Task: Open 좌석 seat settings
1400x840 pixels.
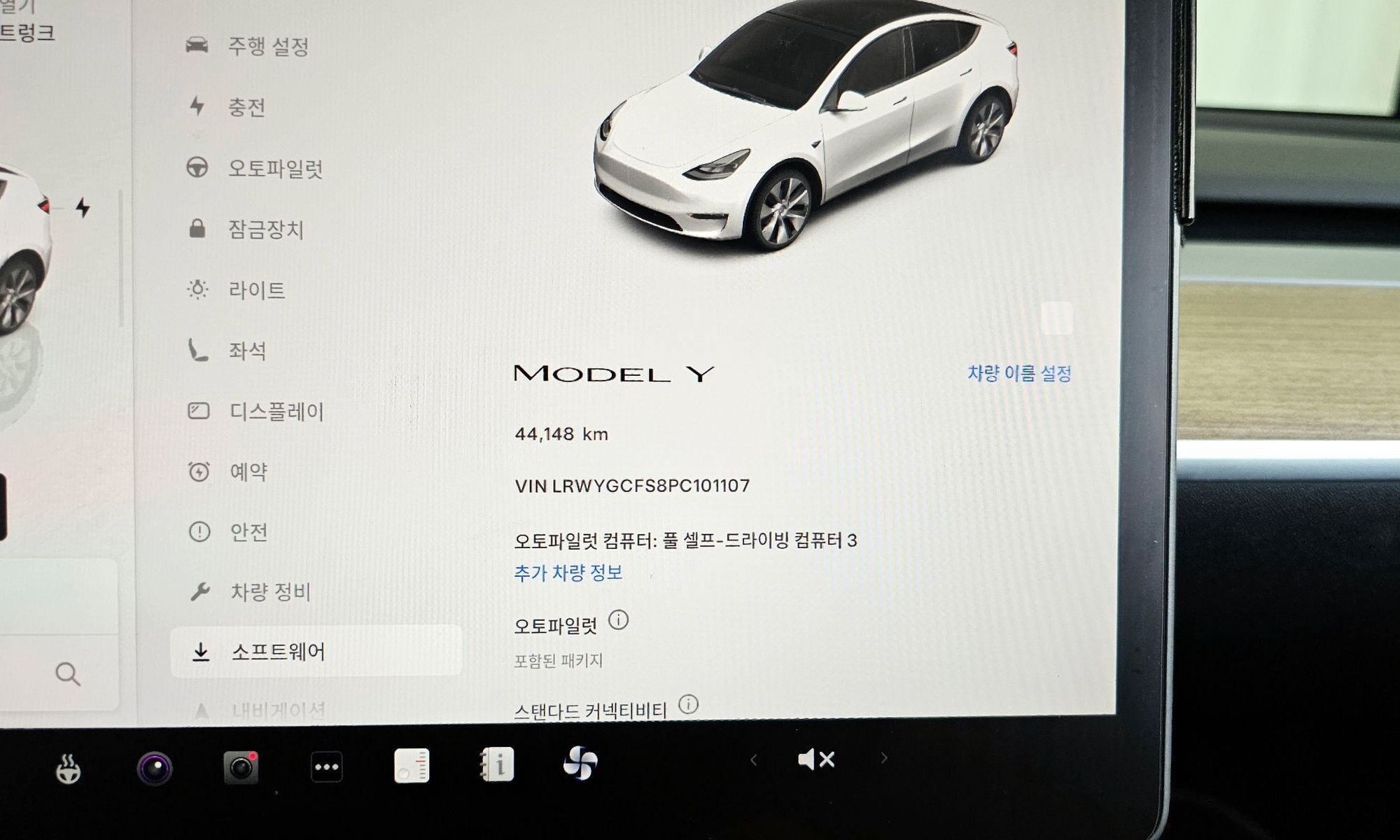Action: tap(247, 350)
